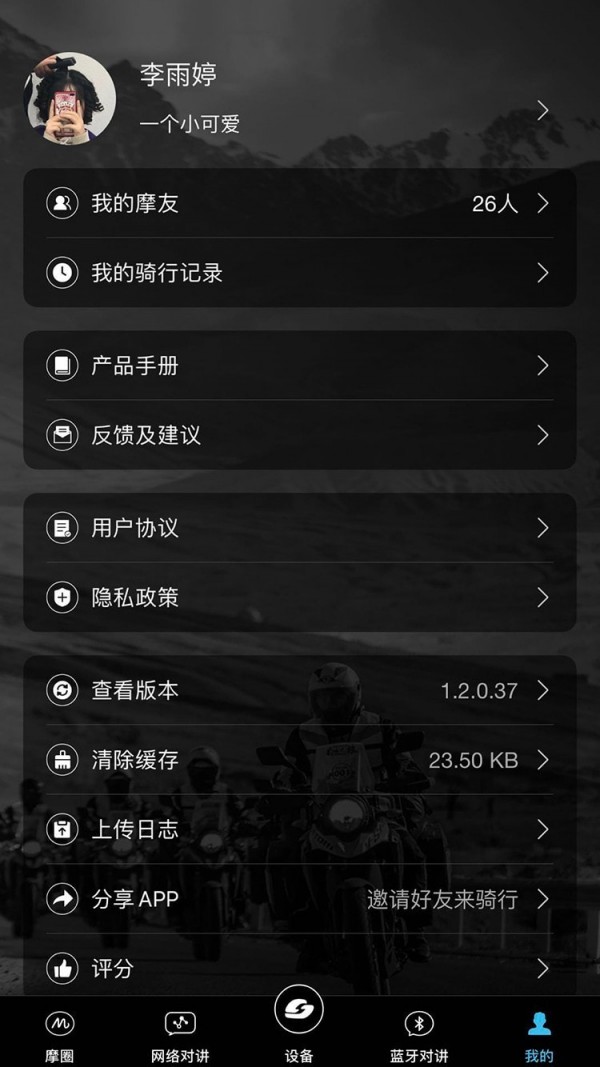This screenshot has width=600, height=1067.
Task: Switch to the 摩圈 tab
Action: 60,1034
